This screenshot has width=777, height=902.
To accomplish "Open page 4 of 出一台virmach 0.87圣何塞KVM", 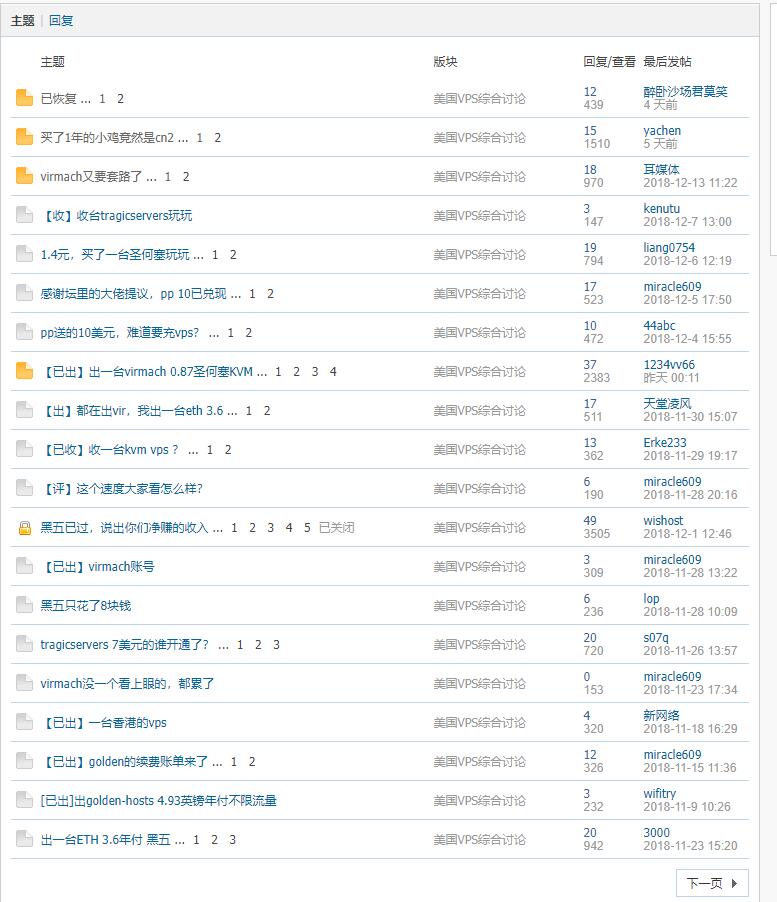I will (x=333, y=372).
